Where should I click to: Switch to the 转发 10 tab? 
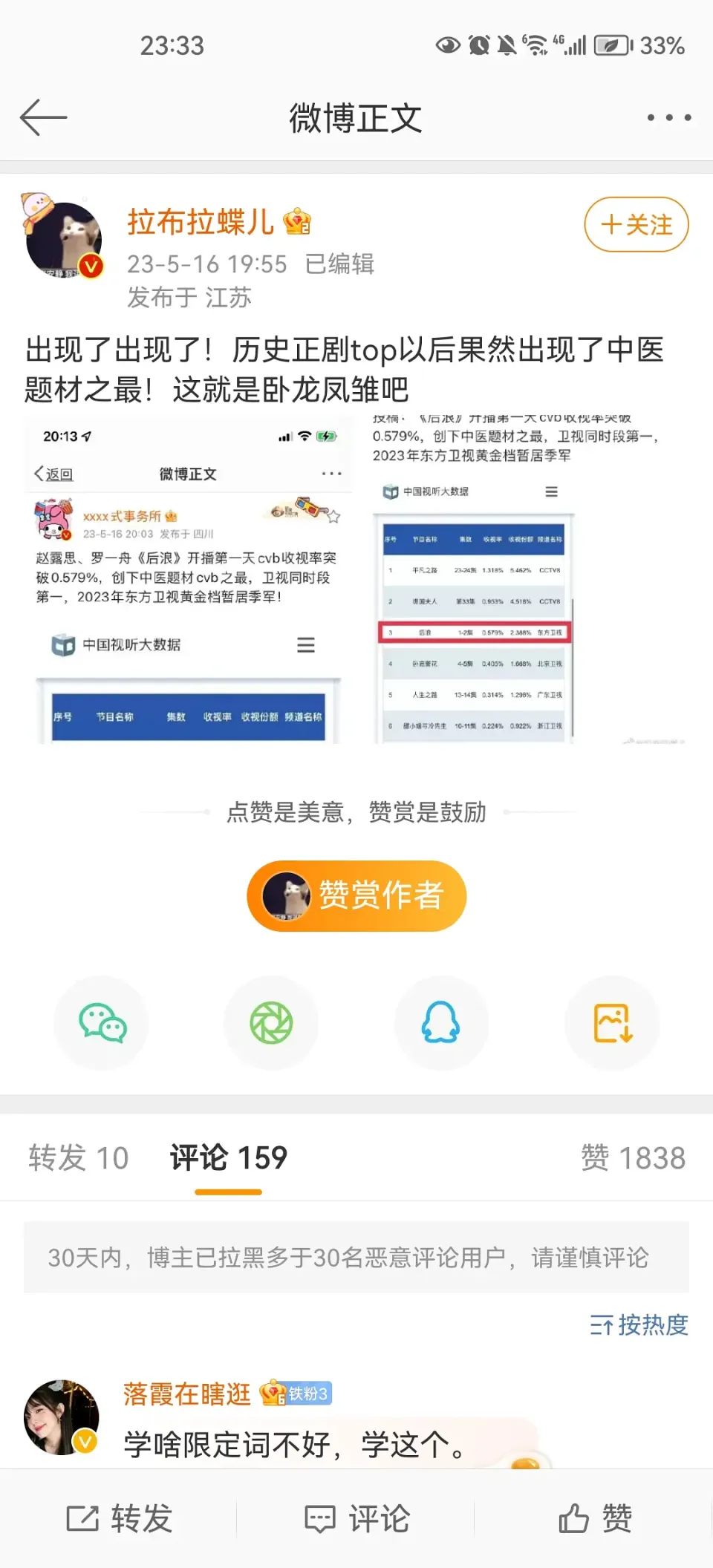coord(79,1157)
